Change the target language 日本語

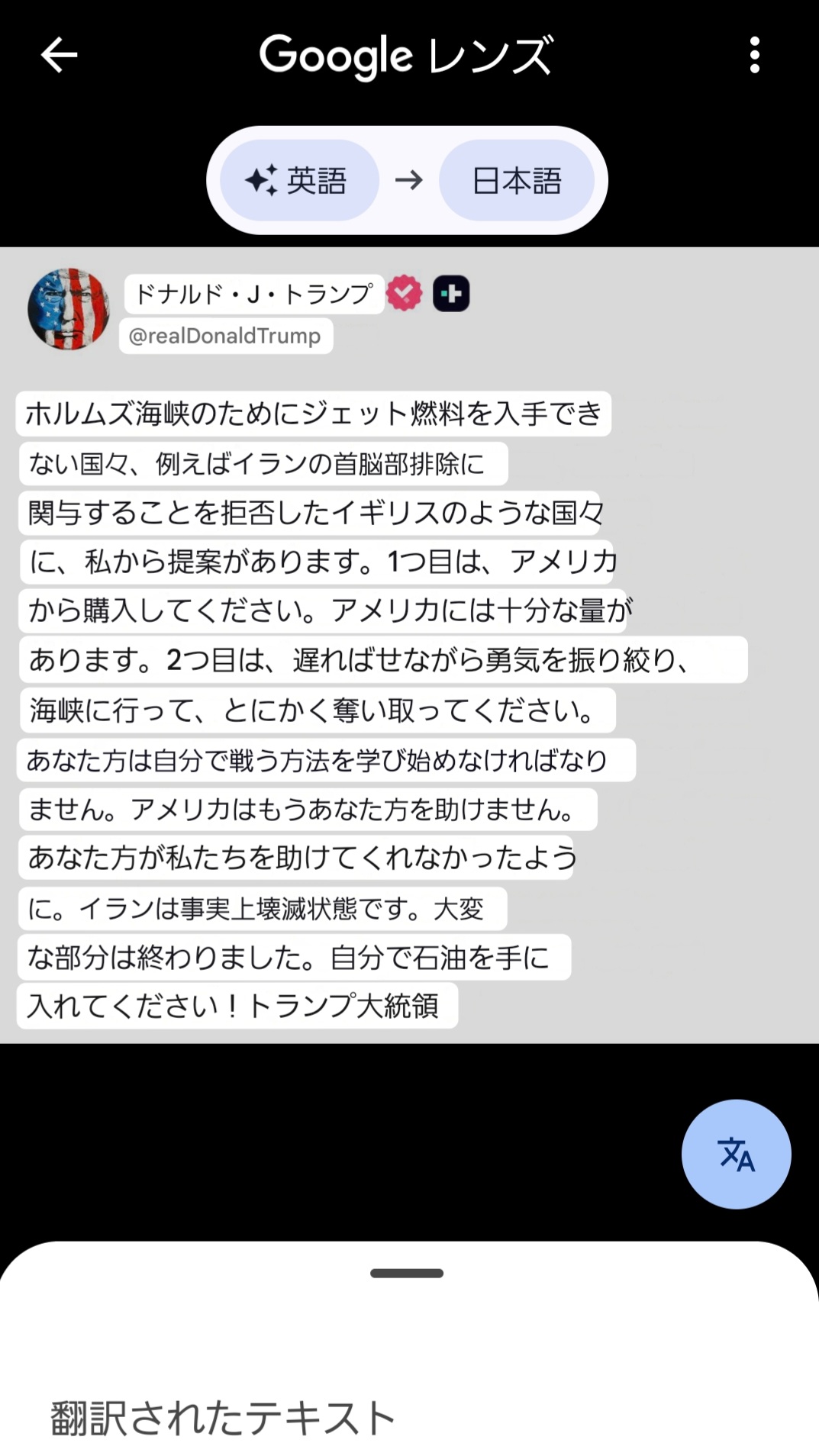517,181
